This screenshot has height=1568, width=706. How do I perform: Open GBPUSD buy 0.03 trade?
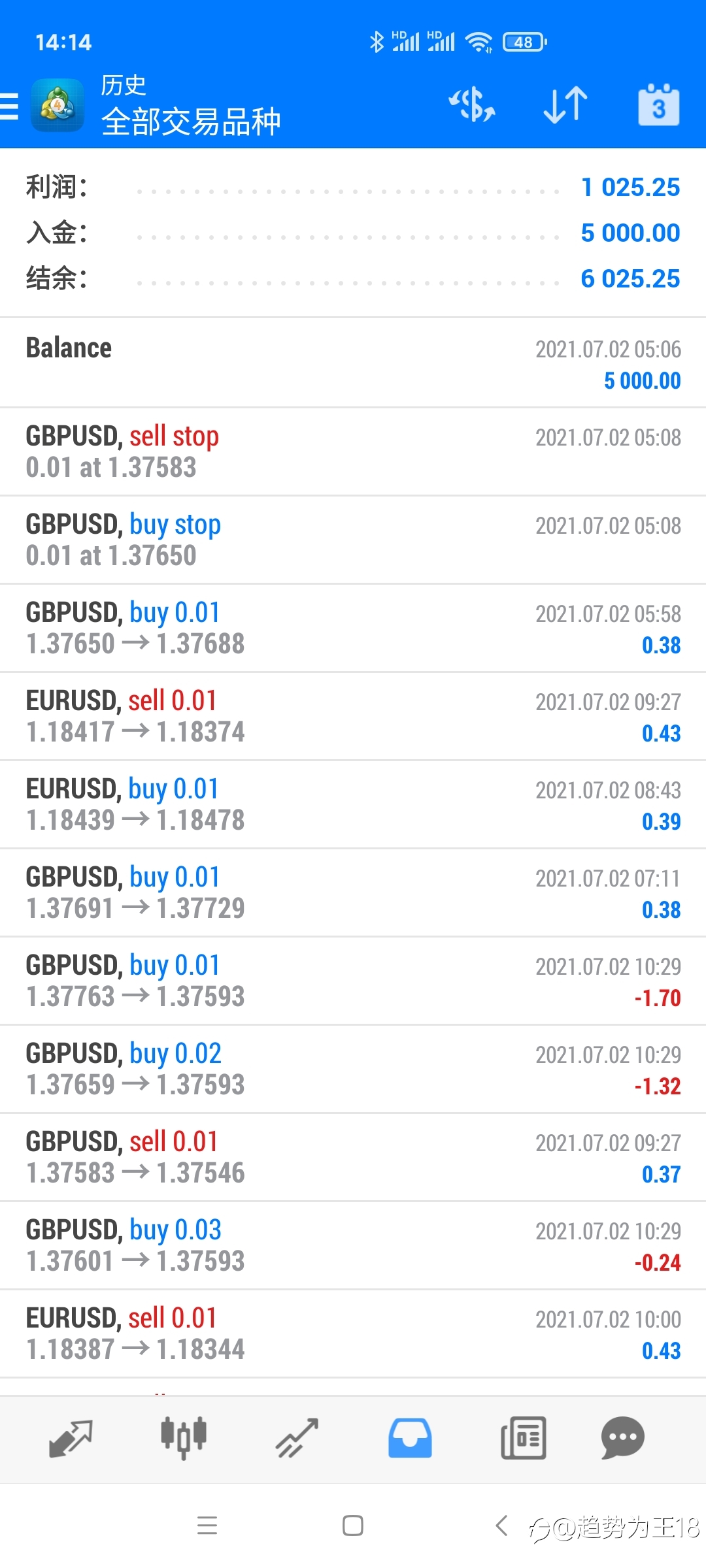pyautogui.click(x=353, y=1245)
